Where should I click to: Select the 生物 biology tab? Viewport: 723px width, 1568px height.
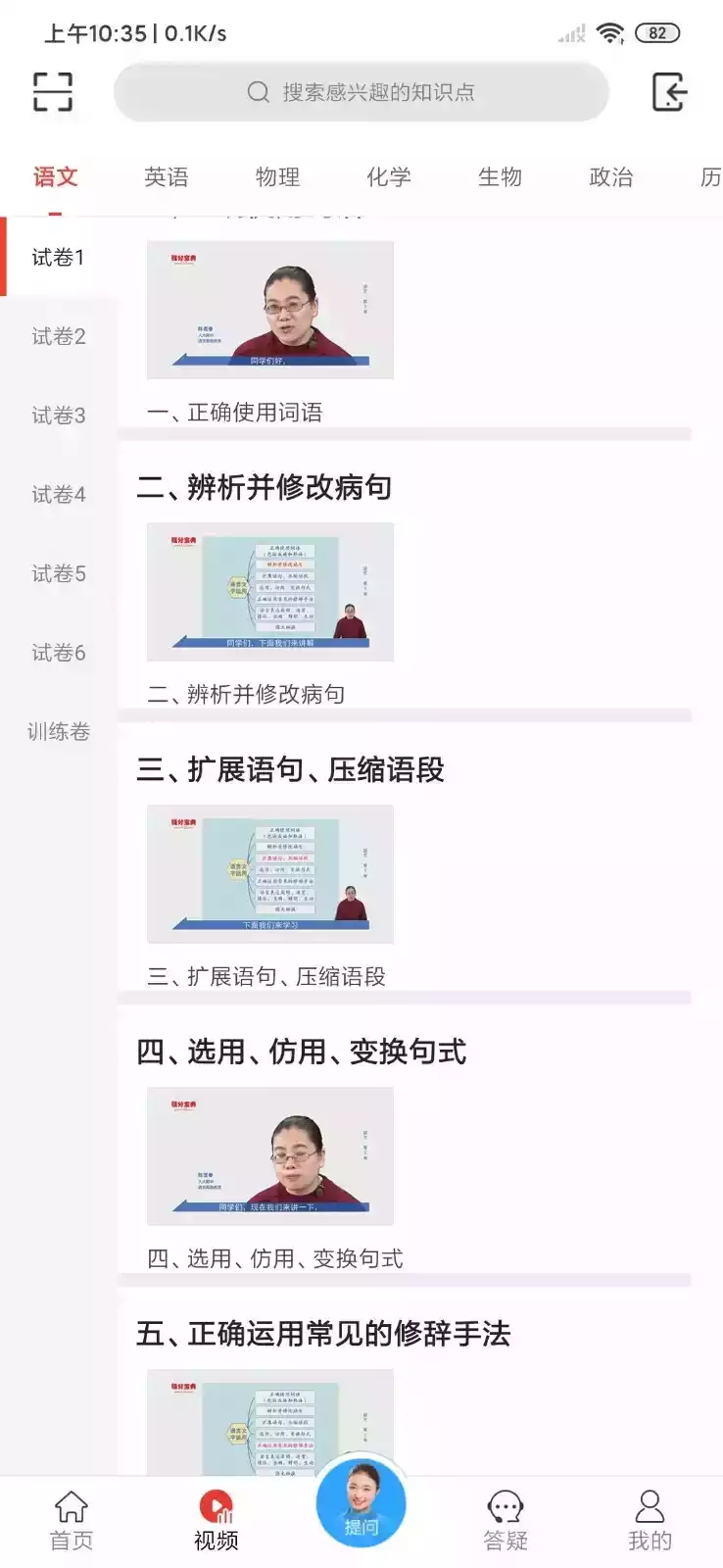pos(502,177)
